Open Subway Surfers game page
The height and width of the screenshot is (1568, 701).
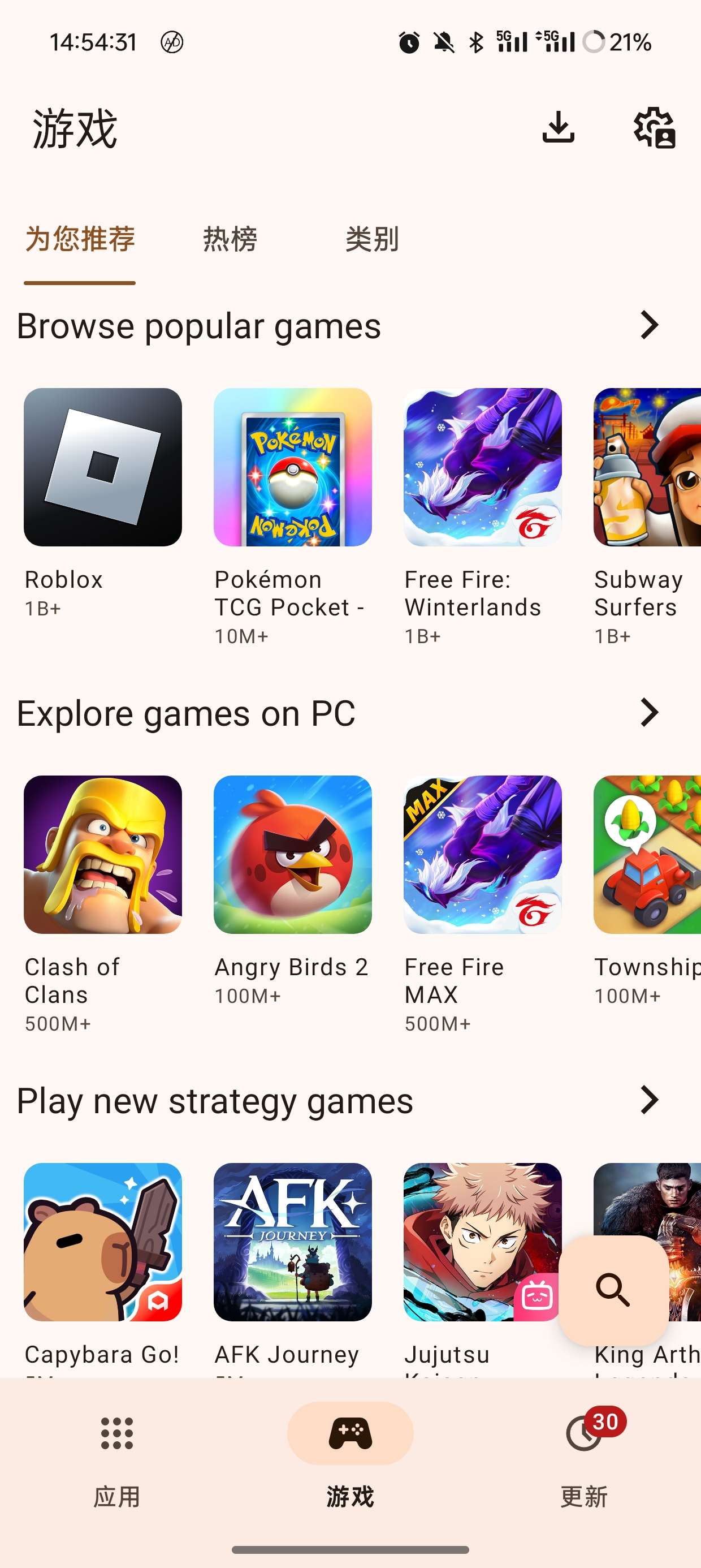click(647, 467)
